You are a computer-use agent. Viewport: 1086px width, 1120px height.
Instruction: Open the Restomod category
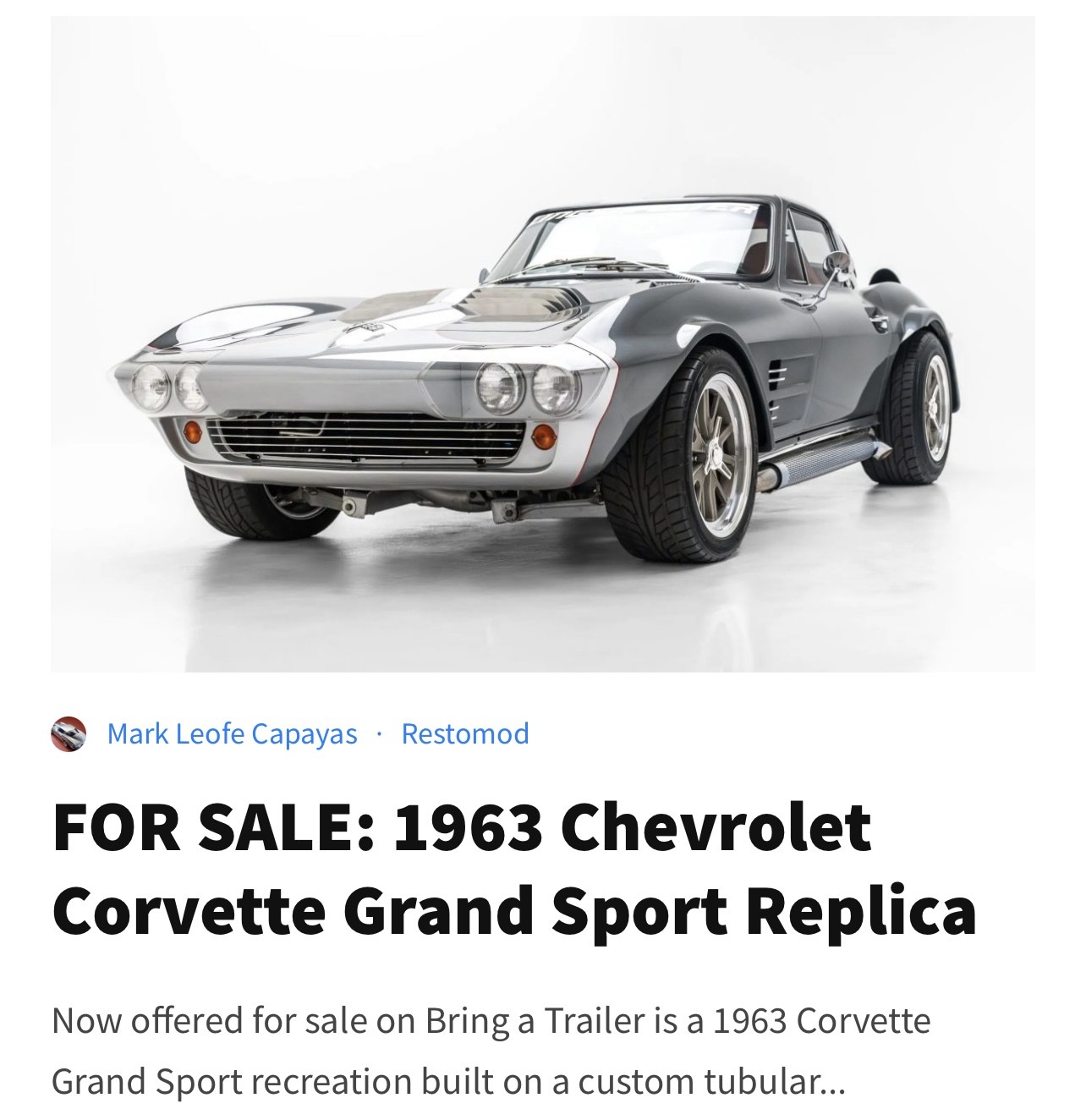click(x=464, y=733)
